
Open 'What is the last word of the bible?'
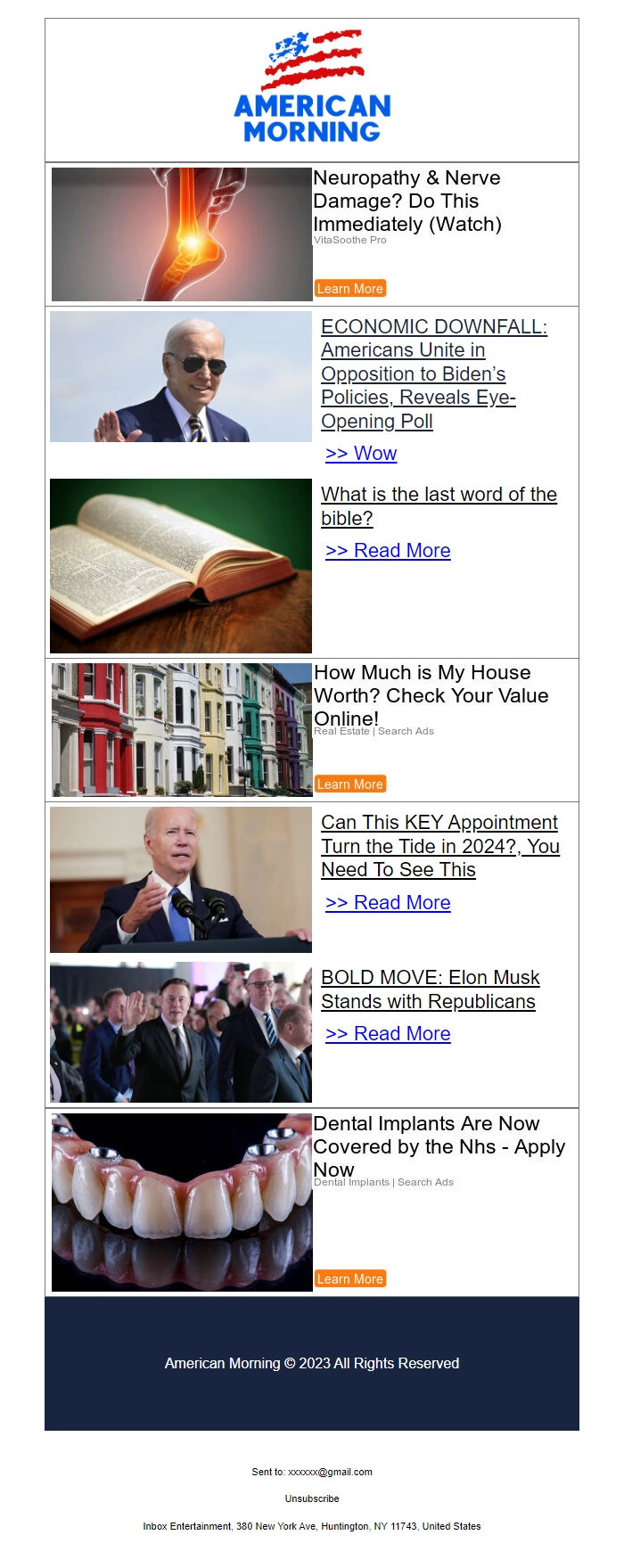pos(439,505)
